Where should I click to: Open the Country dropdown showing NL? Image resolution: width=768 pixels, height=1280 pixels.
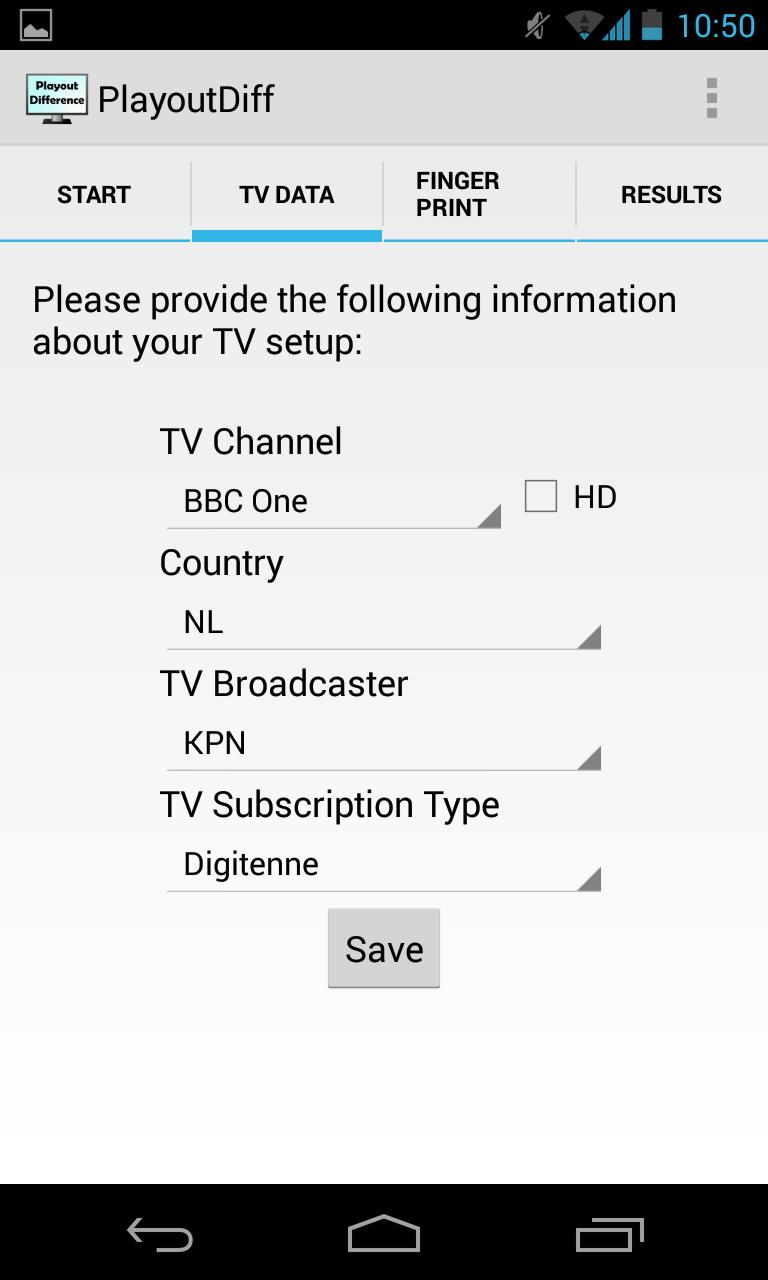383,623
